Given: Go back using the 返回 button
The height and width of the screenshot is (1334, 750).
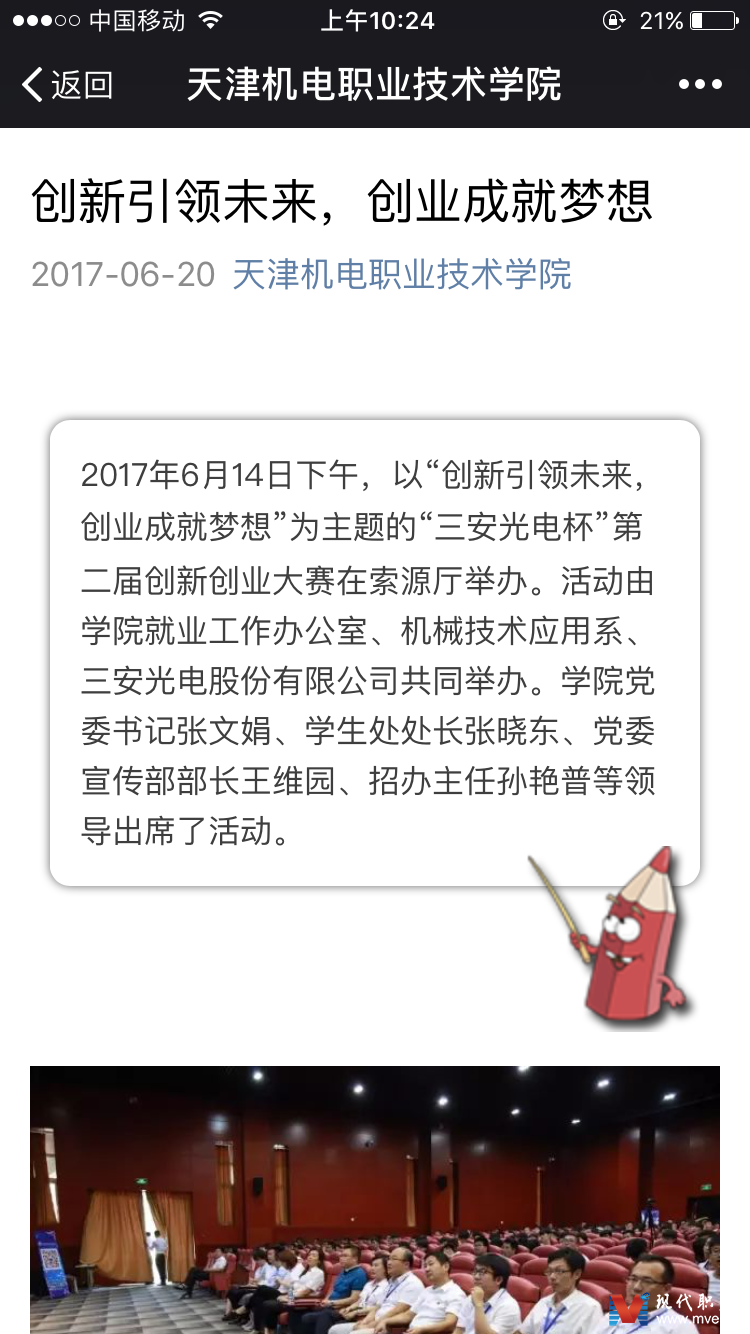Looking at the screenshot, I should (67, 85).
